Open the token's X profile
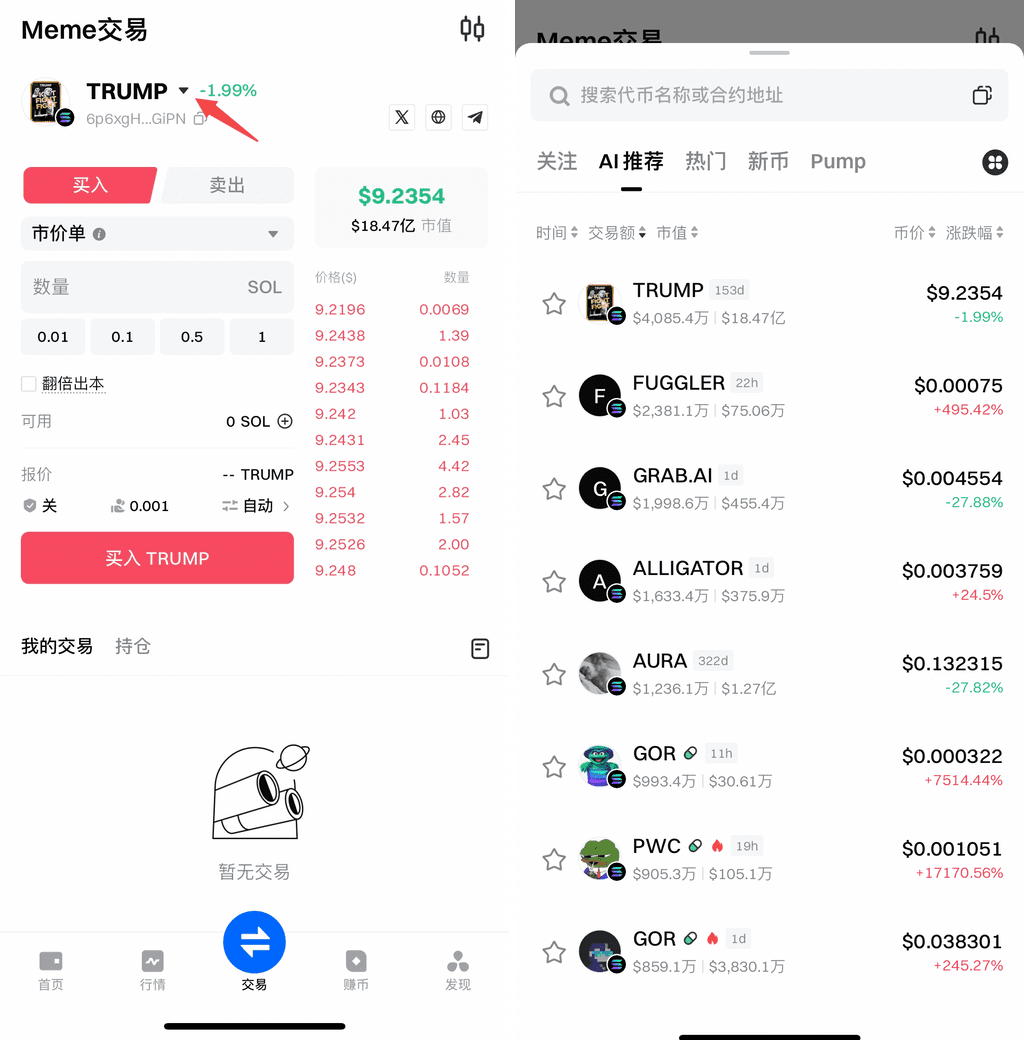Screen dimensions: 1024x1040 coord(401,117)
